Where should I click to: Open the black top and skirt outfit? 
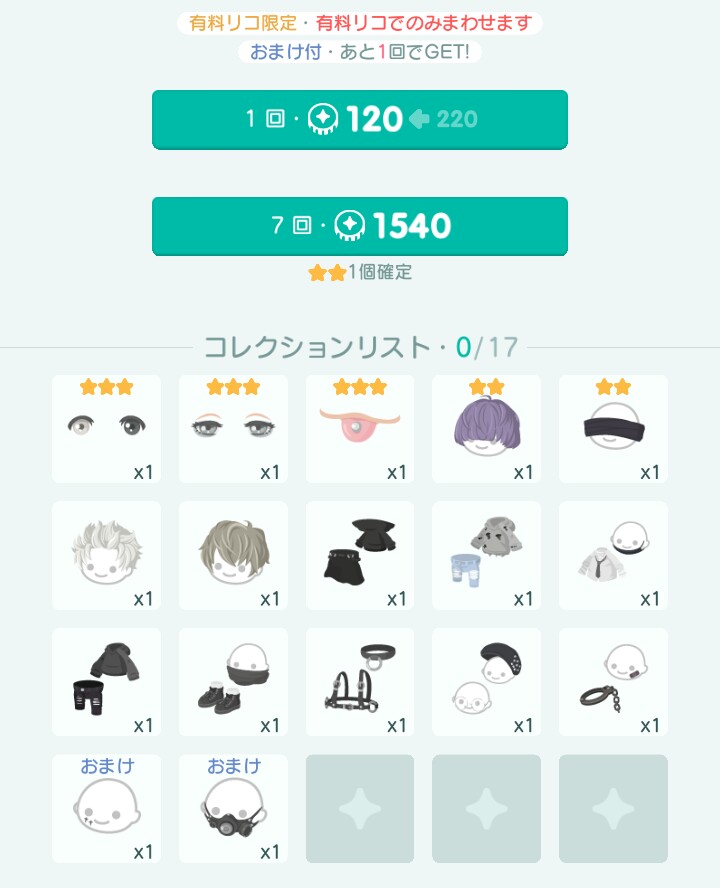click(360, 555)
